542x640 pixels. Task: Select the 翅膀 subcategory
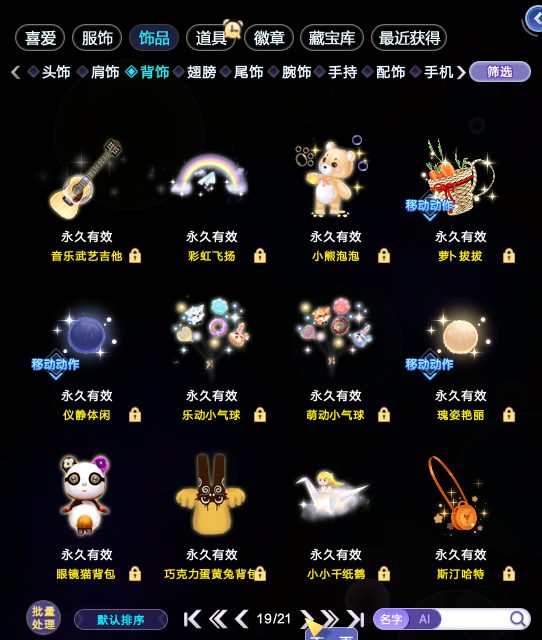201,72
